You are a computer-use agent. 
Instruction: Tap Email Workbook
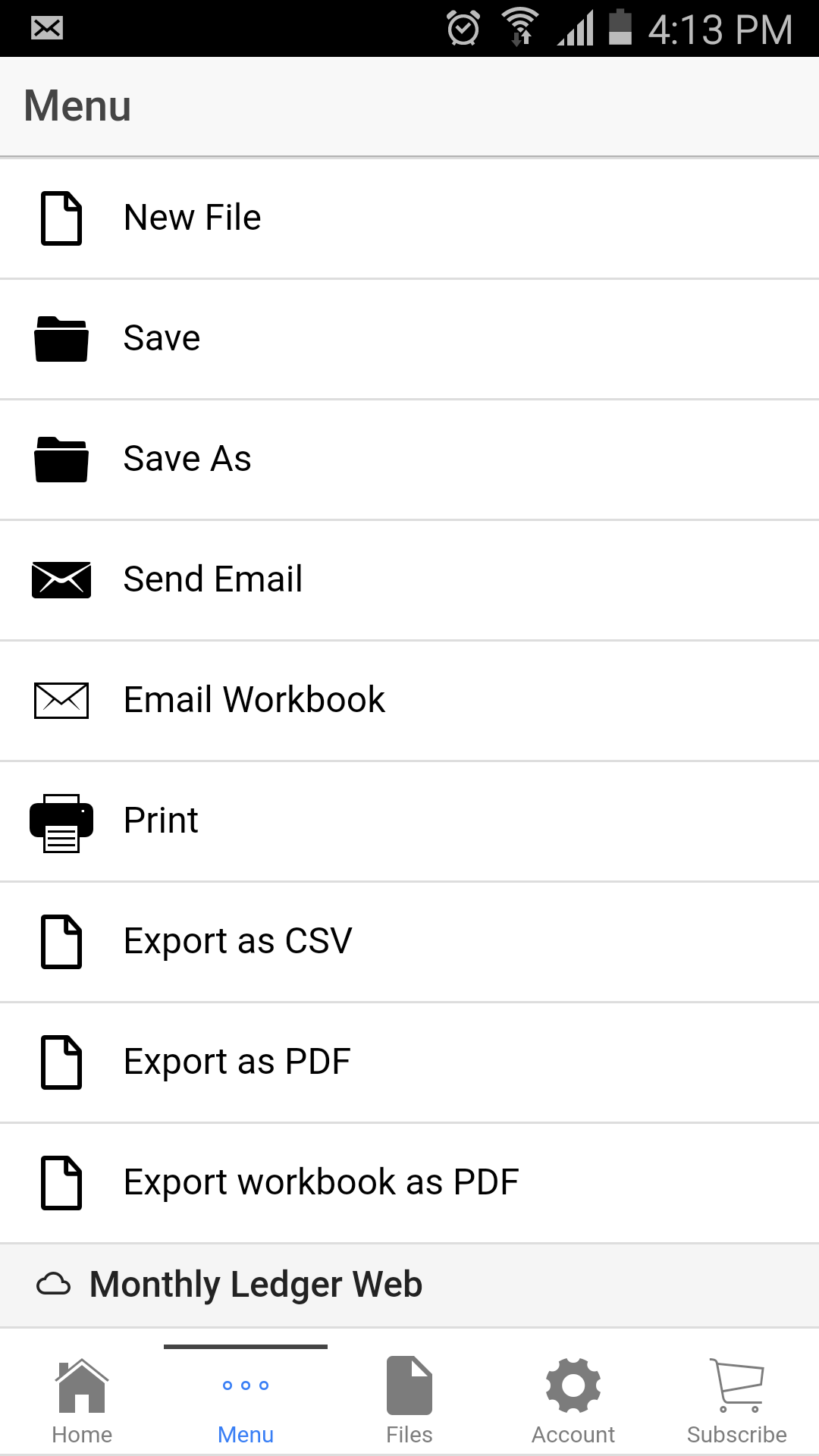pos(254,700)
